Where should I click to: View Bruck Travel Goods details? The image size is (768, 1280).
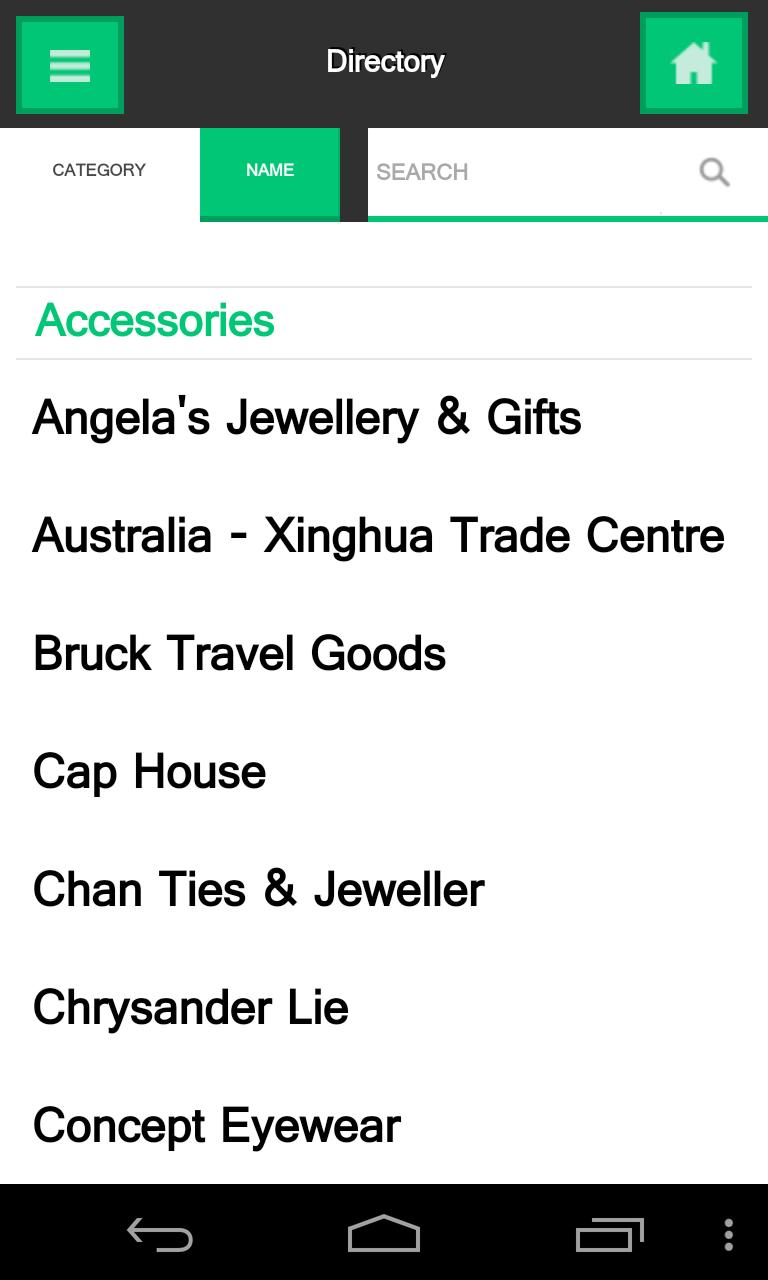click(x=239, y=654)
